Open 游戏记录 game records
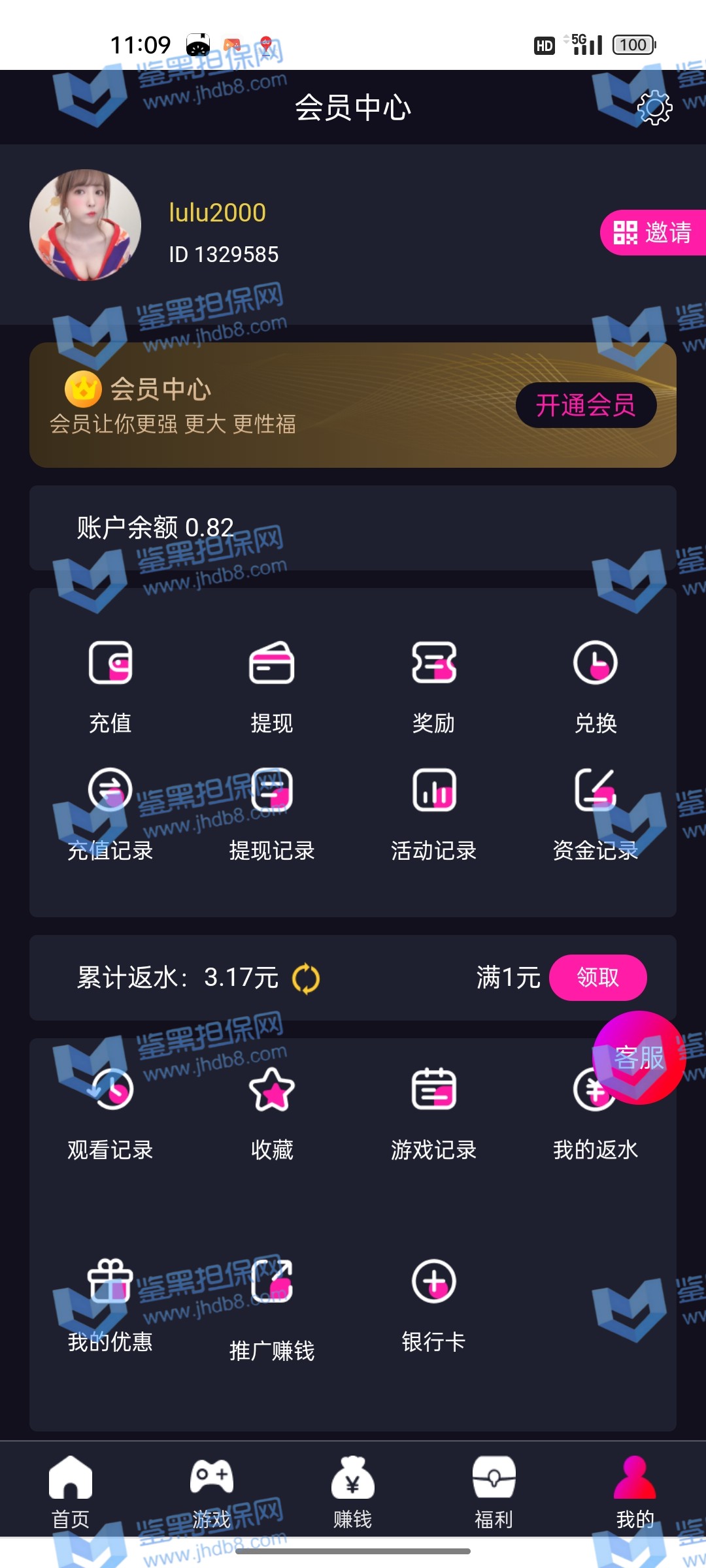The width and height of the screenshot is (706, 1568). point(433,1111)
